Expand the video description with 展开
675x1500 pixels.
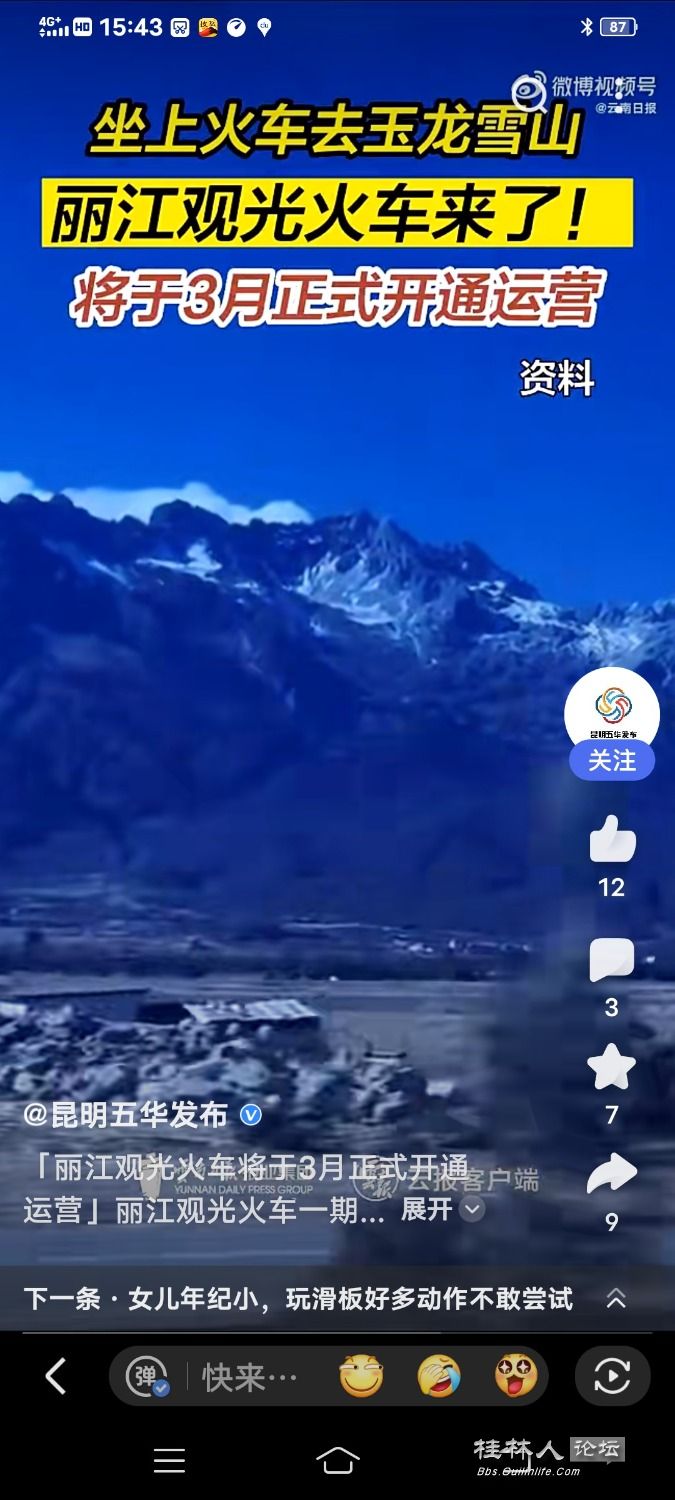coord(441,1209)
